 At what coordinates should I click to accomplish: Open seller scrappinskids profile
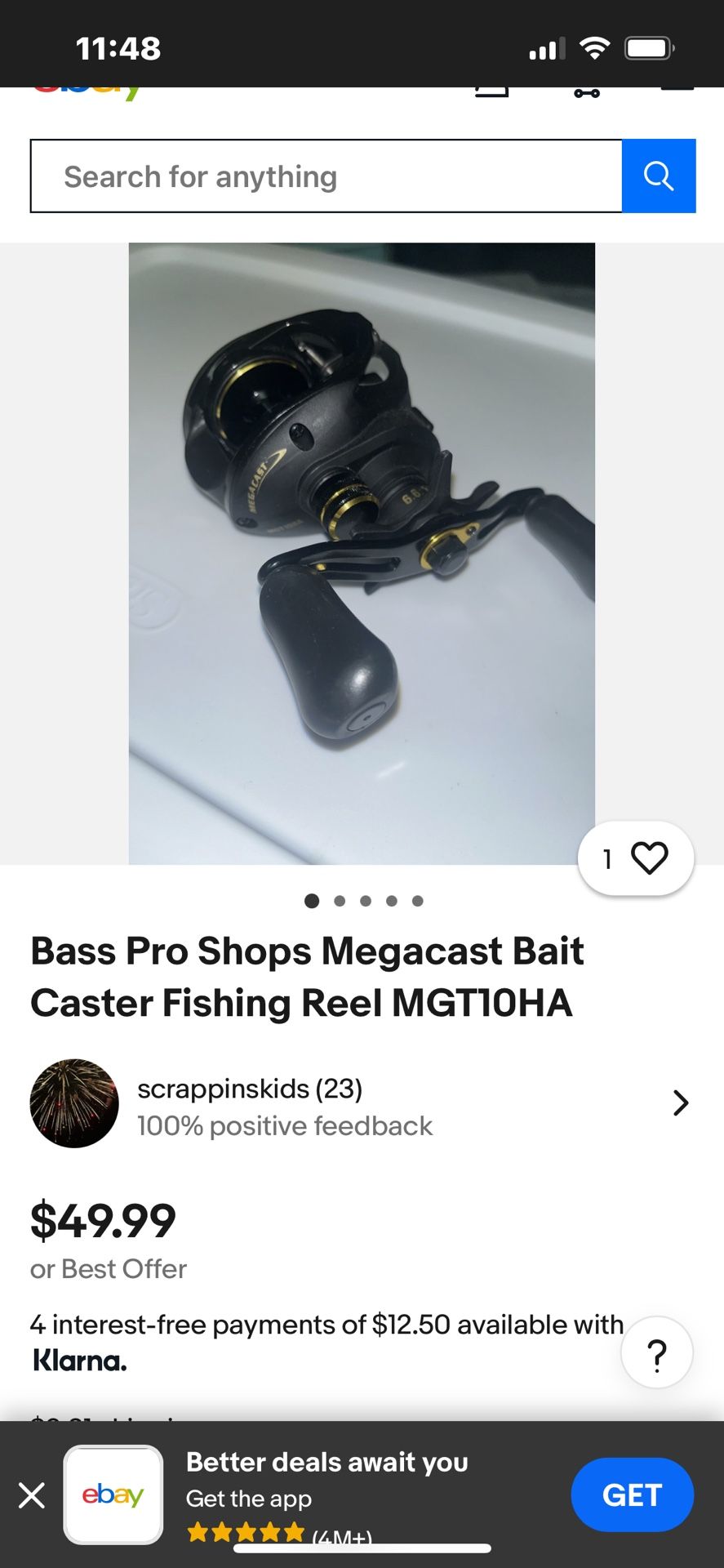tap(359, 1103)
